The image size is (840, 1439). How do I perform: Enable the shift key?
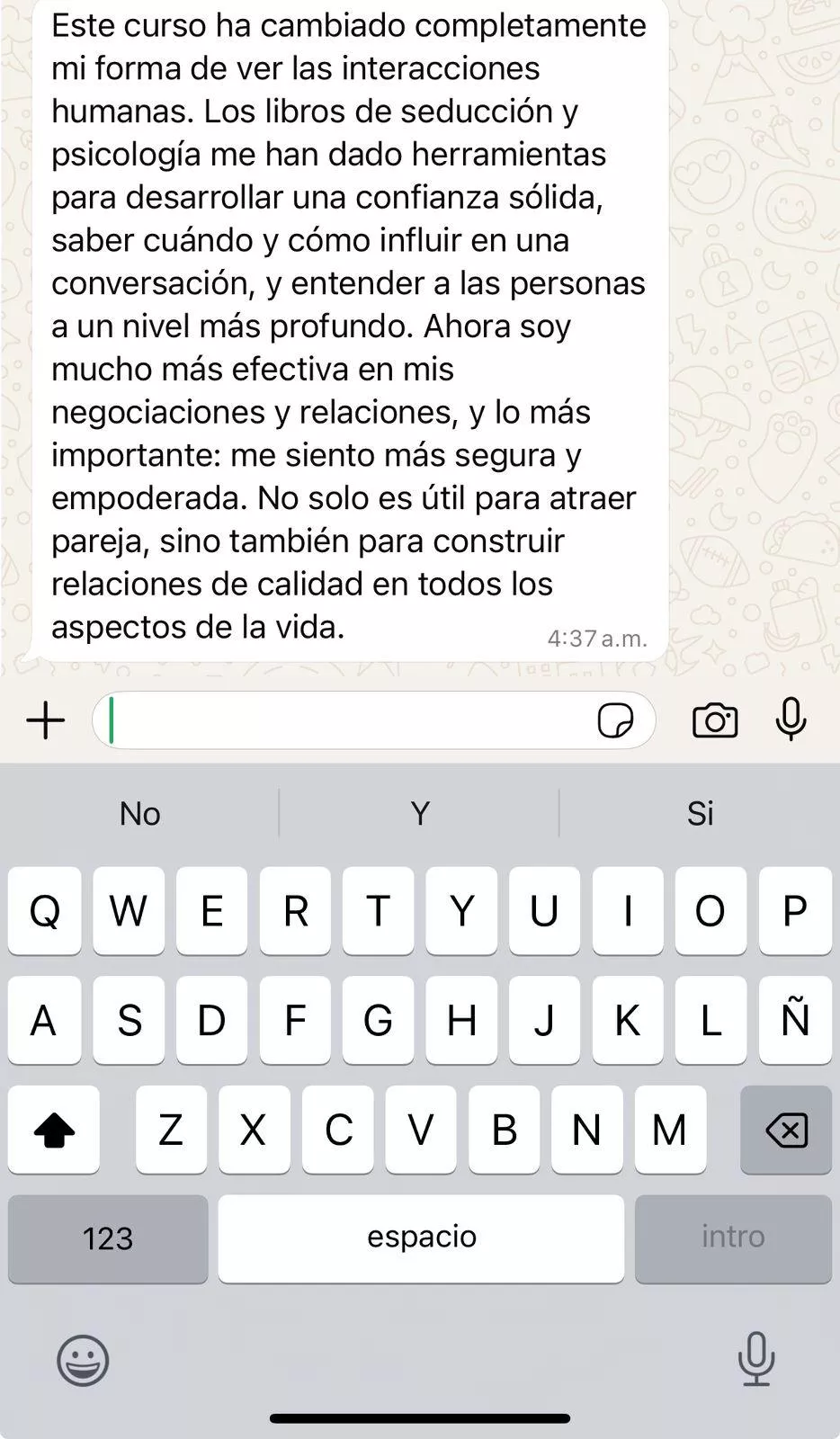54,1130
